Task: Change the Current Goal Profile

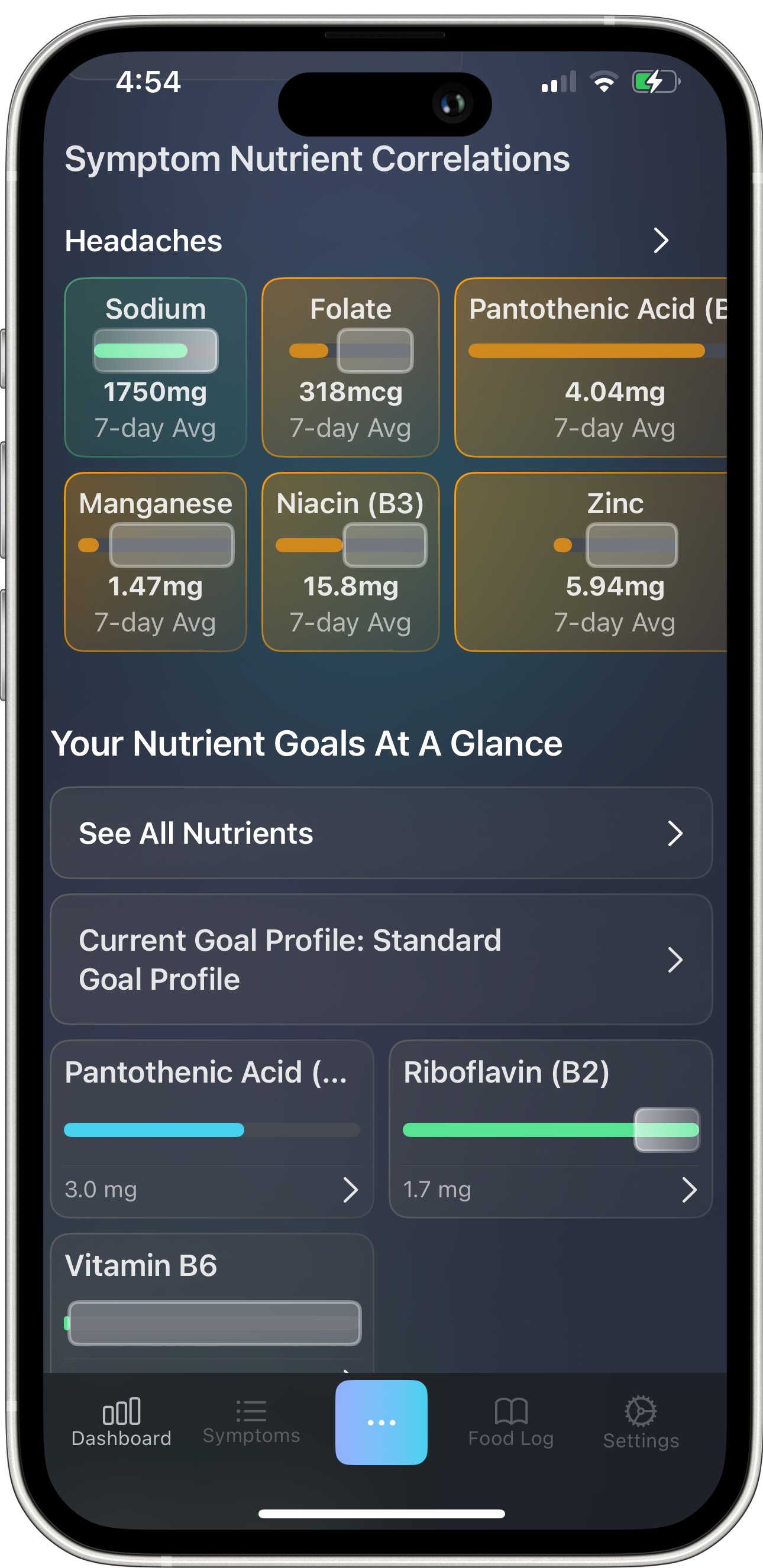Action: point(381,959)
